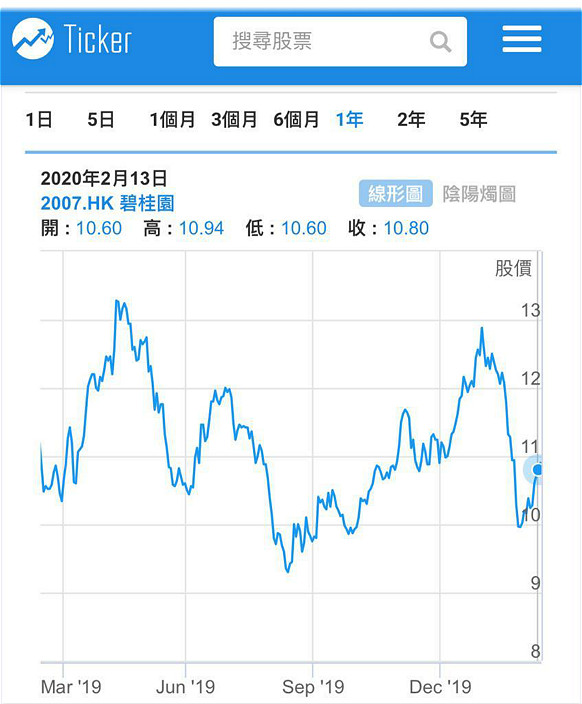
Task: Switch to 1個月 range
Action: pos(172,120)
